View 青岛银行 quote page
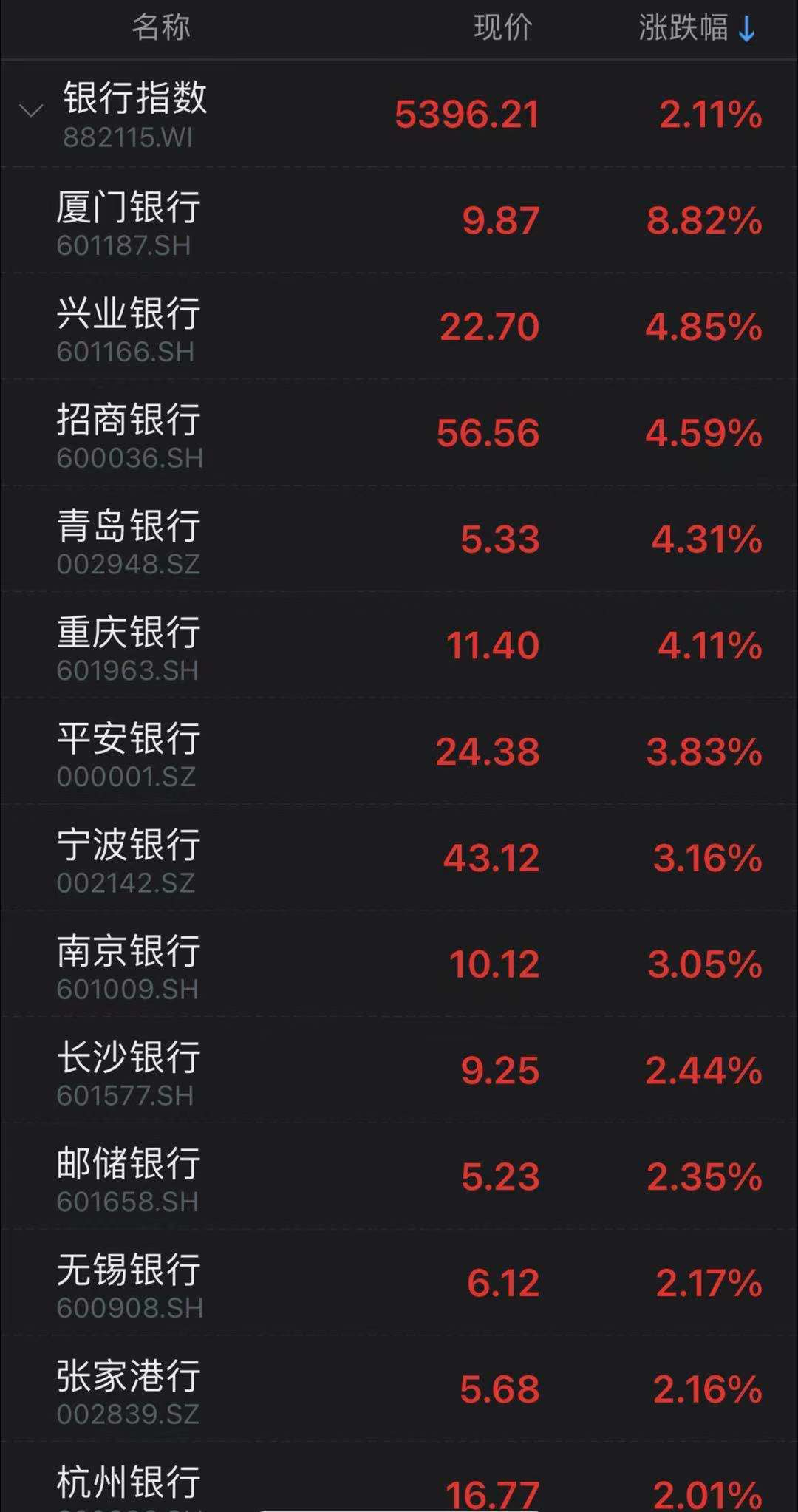Viewport: 798px width, 1512px height. tap(399, 539)
